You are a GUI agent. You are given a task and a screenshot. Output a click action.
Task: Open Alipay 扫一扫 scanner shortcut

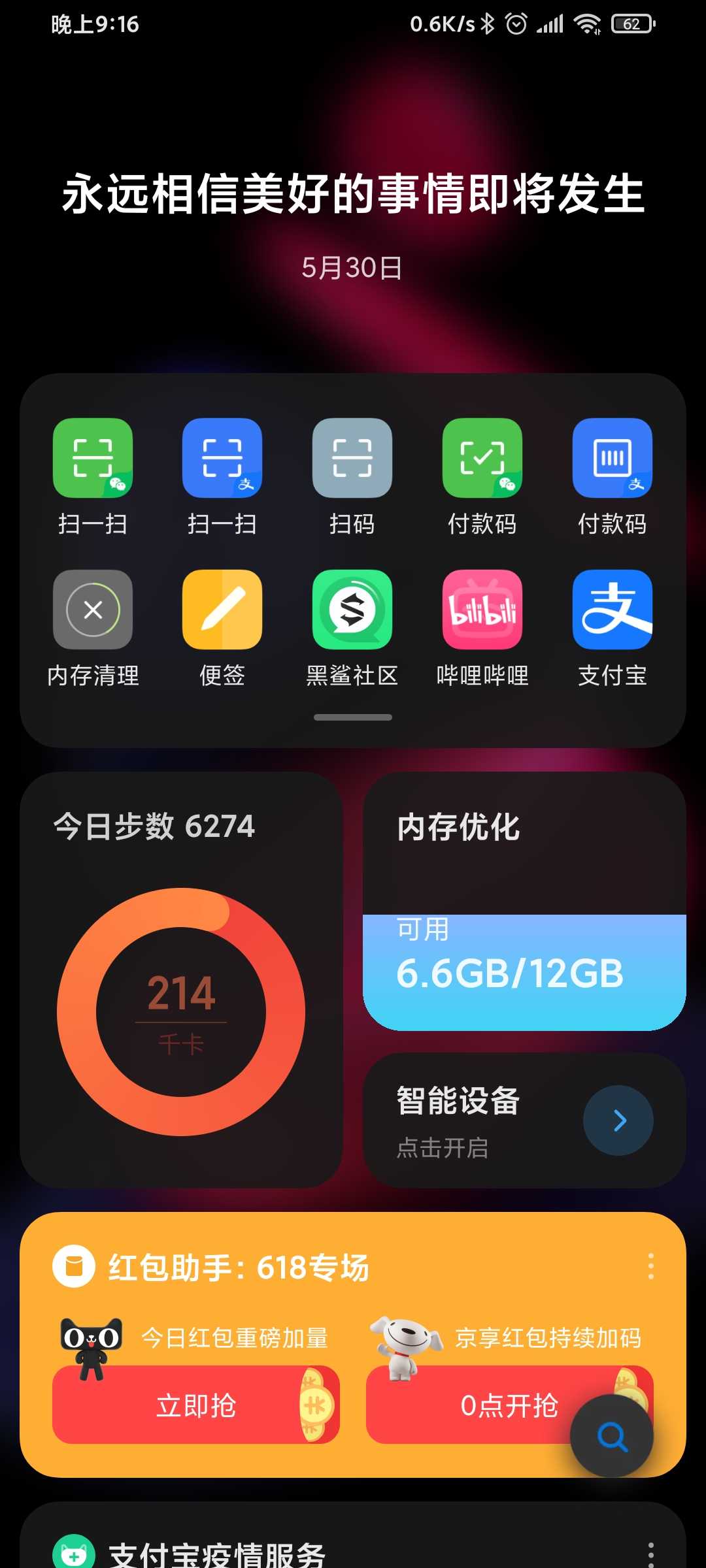point(222,458)
